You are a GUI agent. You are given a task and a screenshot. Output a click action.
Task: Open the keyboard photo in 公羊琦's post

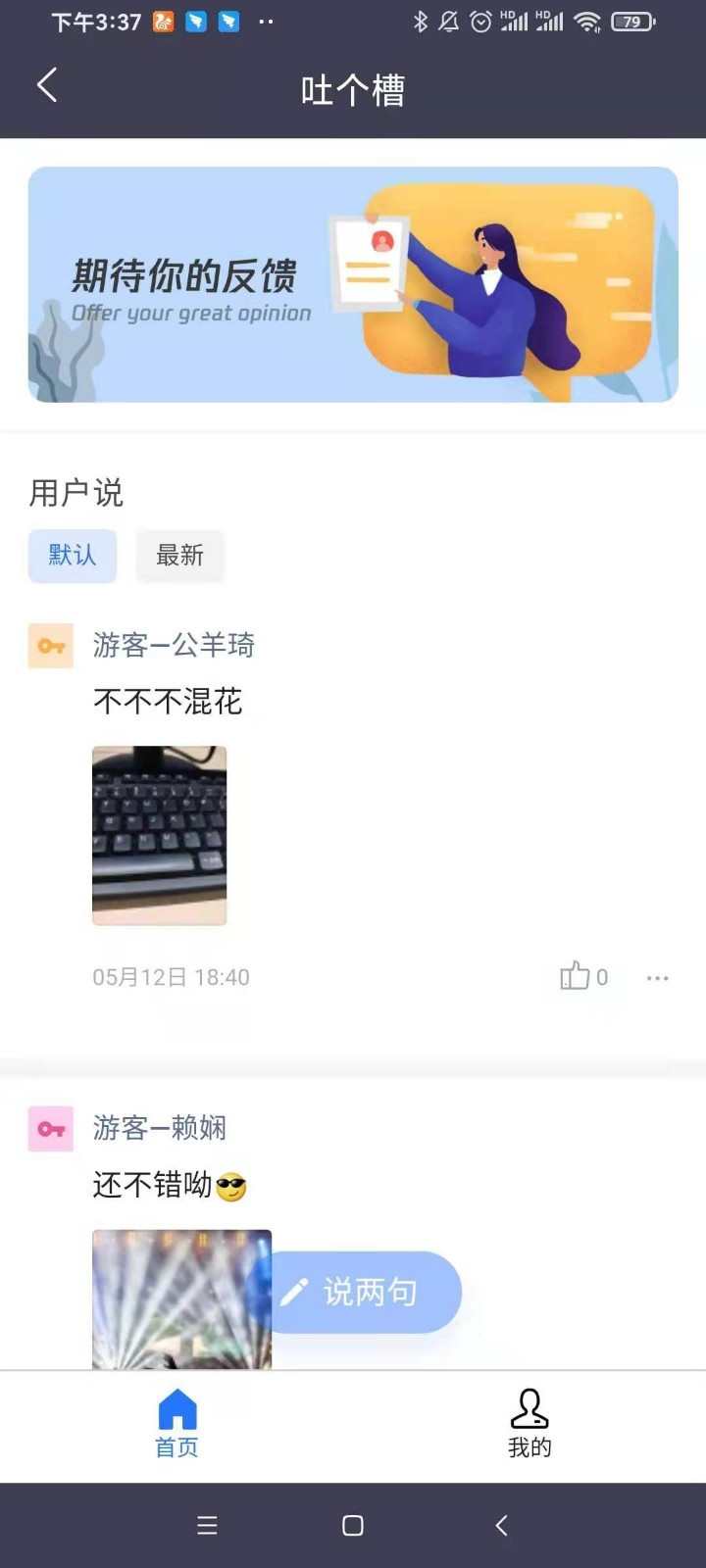tap(159, 835)
